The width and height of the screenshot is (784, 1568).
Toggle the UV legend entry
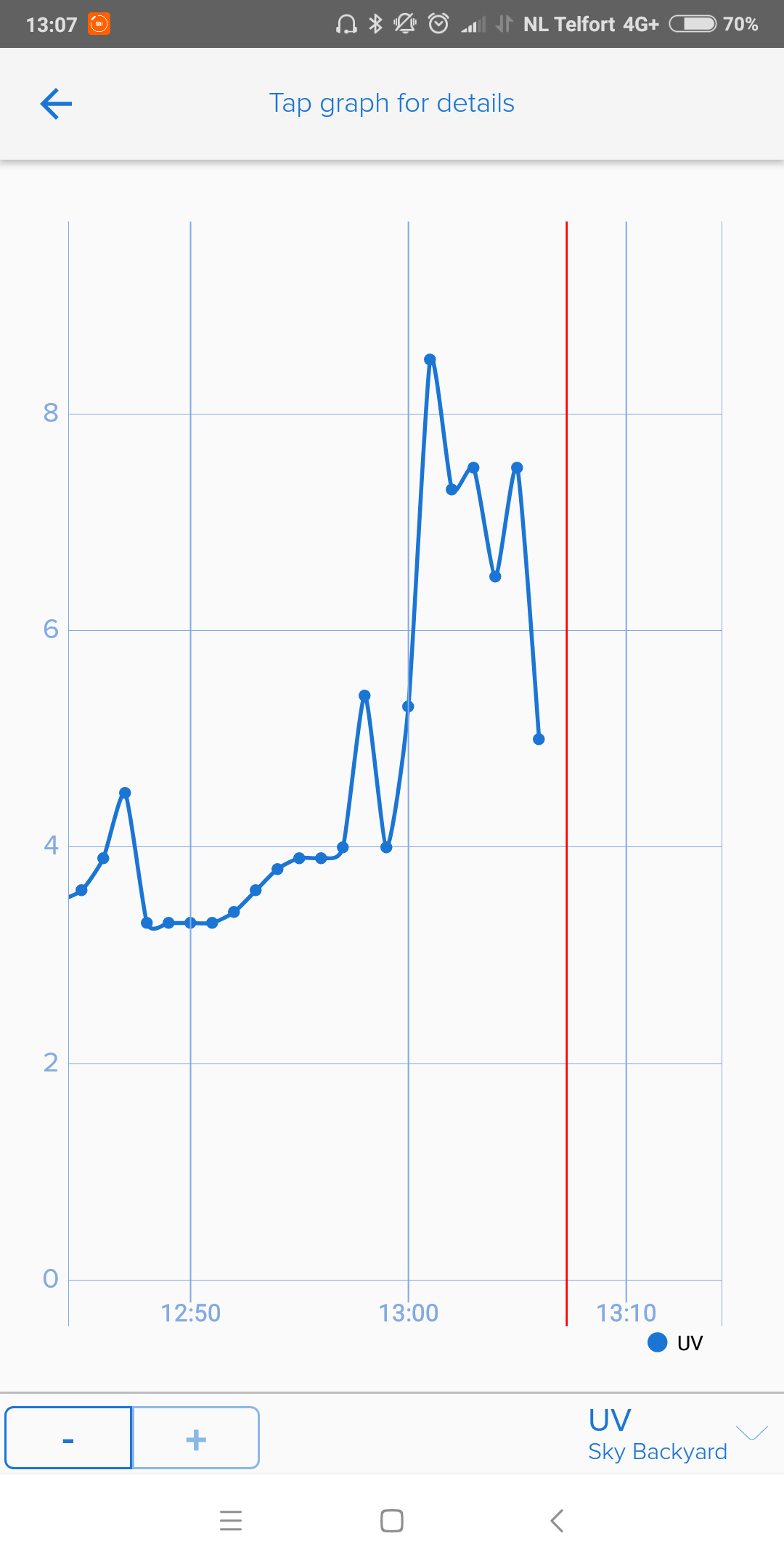[x=675, y=1343]
